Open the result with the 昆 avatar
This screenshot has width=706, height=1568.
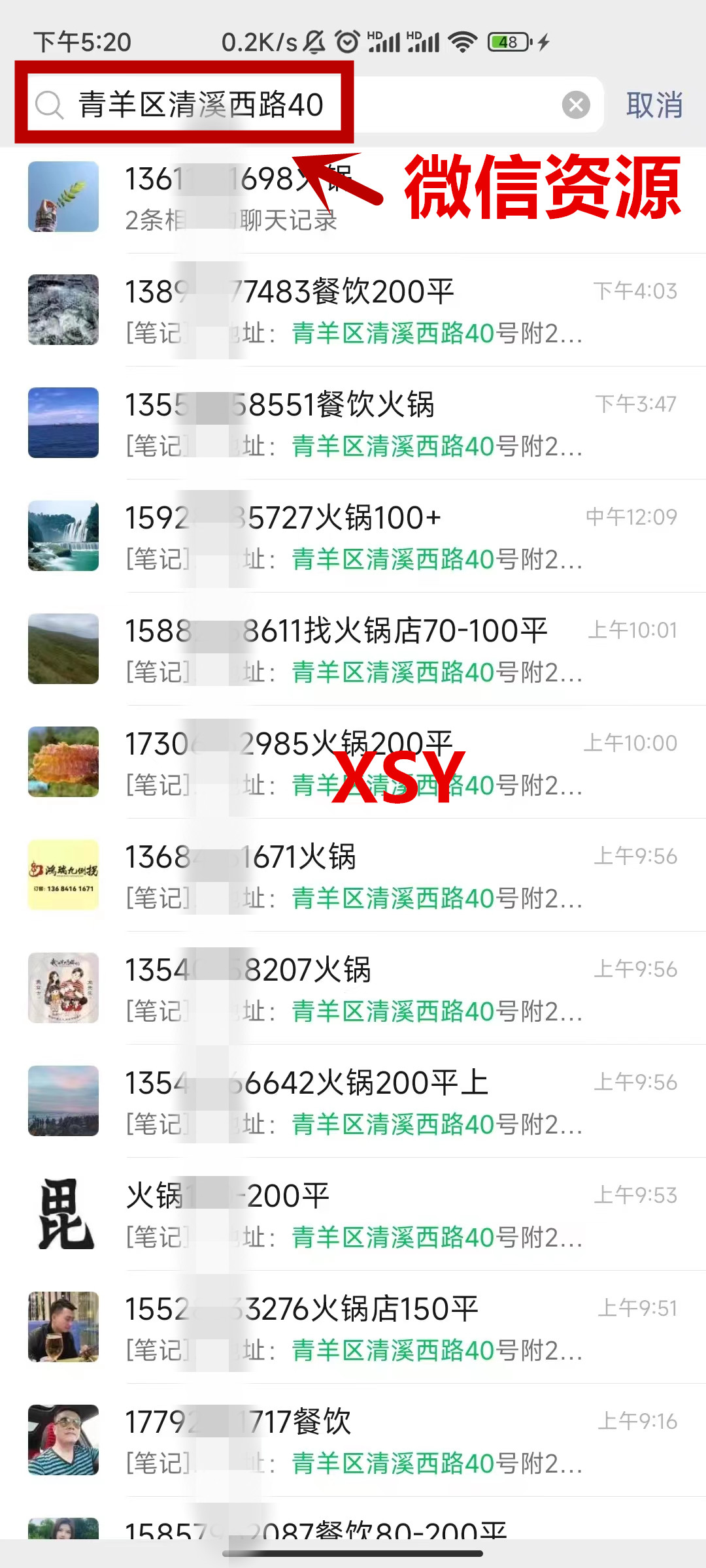click(366, 1215)
